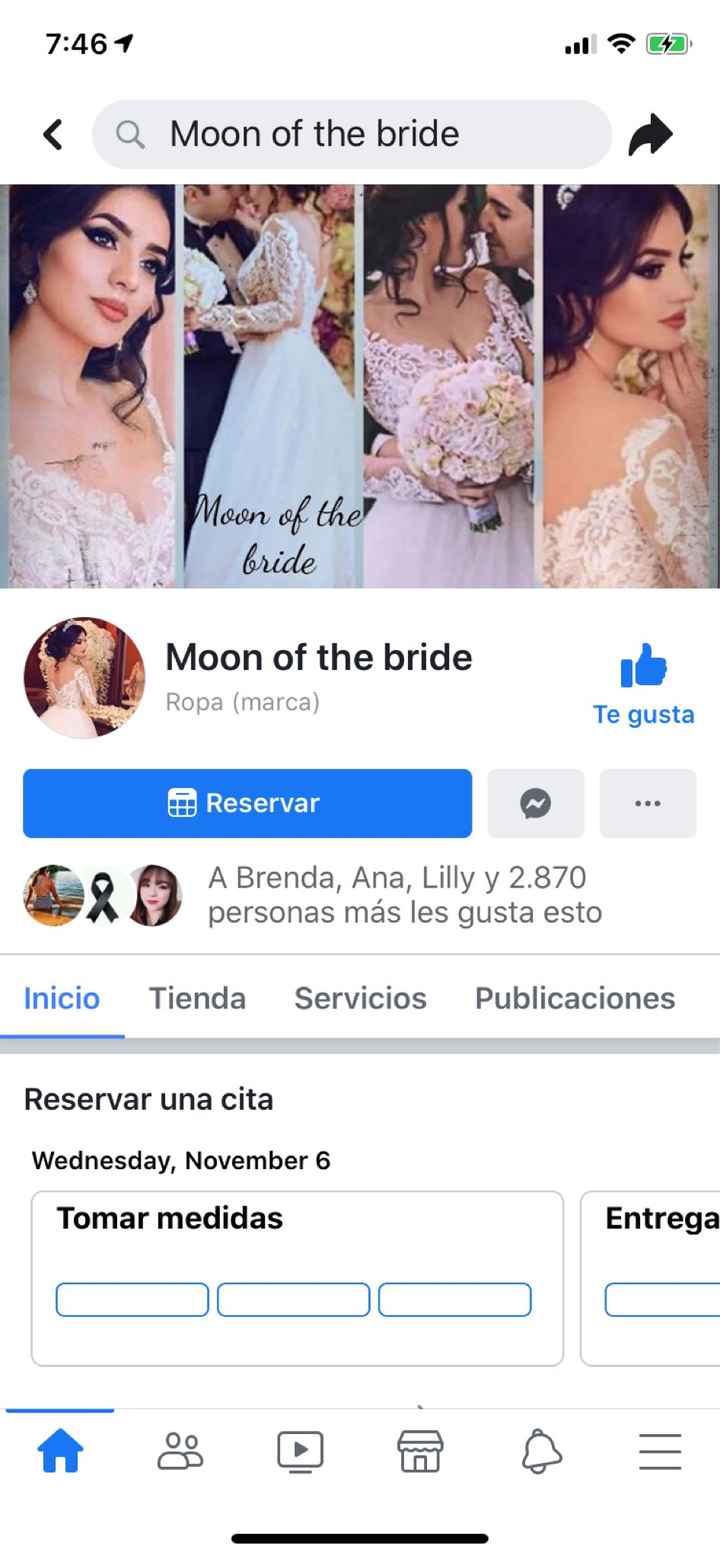Viewport: 720px width, 1558px height.
Task: Select the Servicios tab
Action: click(360, 997)
